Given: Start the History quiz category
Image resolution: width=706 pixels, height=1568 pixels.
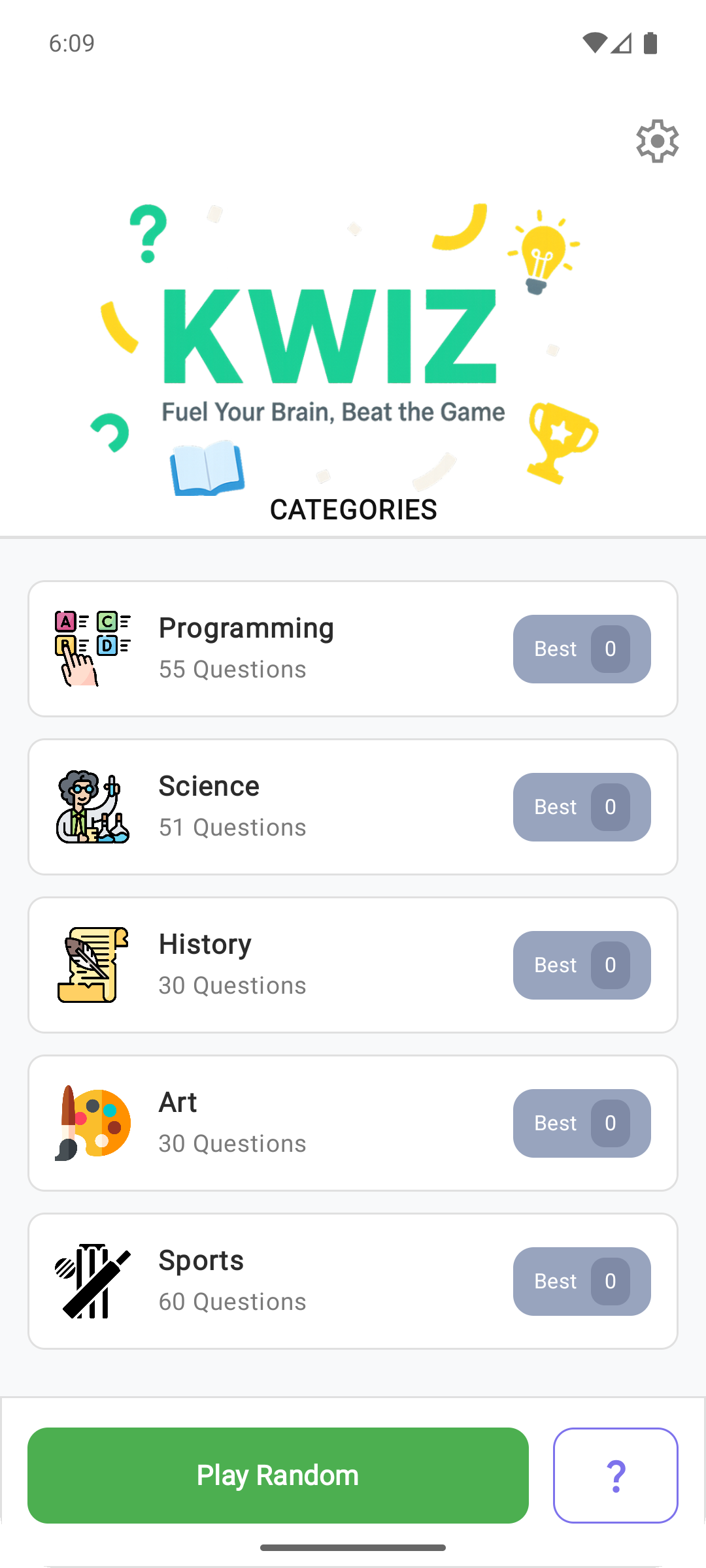Looking at the screenshot, I should [x=353, y=965].
